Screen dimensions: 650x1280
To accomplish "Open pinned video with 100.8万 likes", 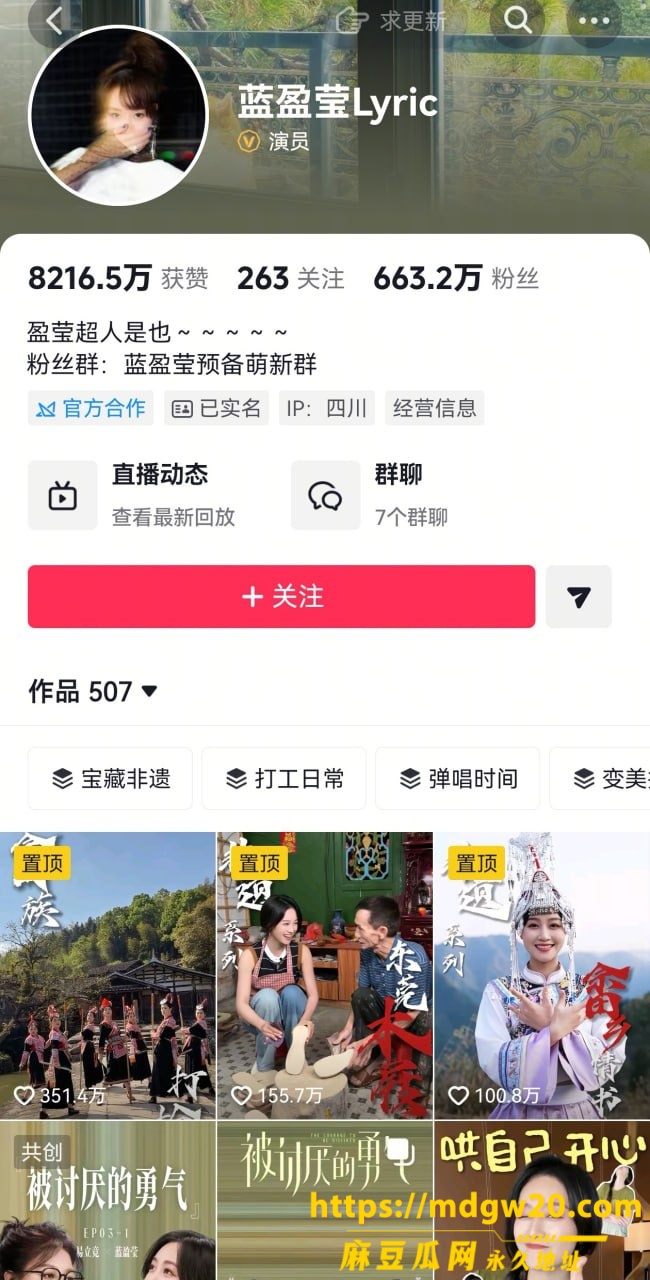I will click(542, 975).
